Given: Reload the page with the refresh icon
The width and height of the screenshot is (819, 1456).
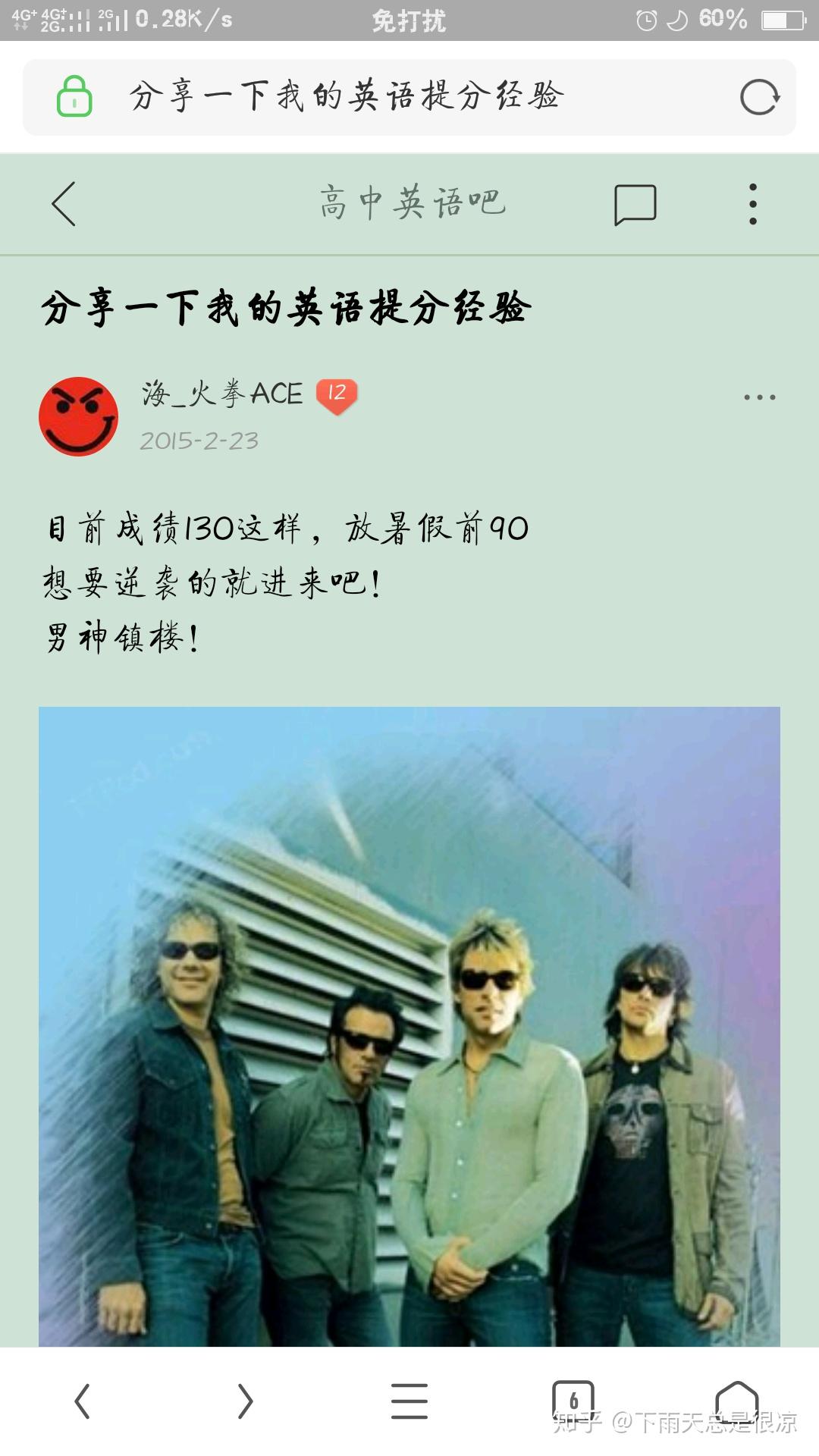Looking at the screenshot, I should point(759,97).
